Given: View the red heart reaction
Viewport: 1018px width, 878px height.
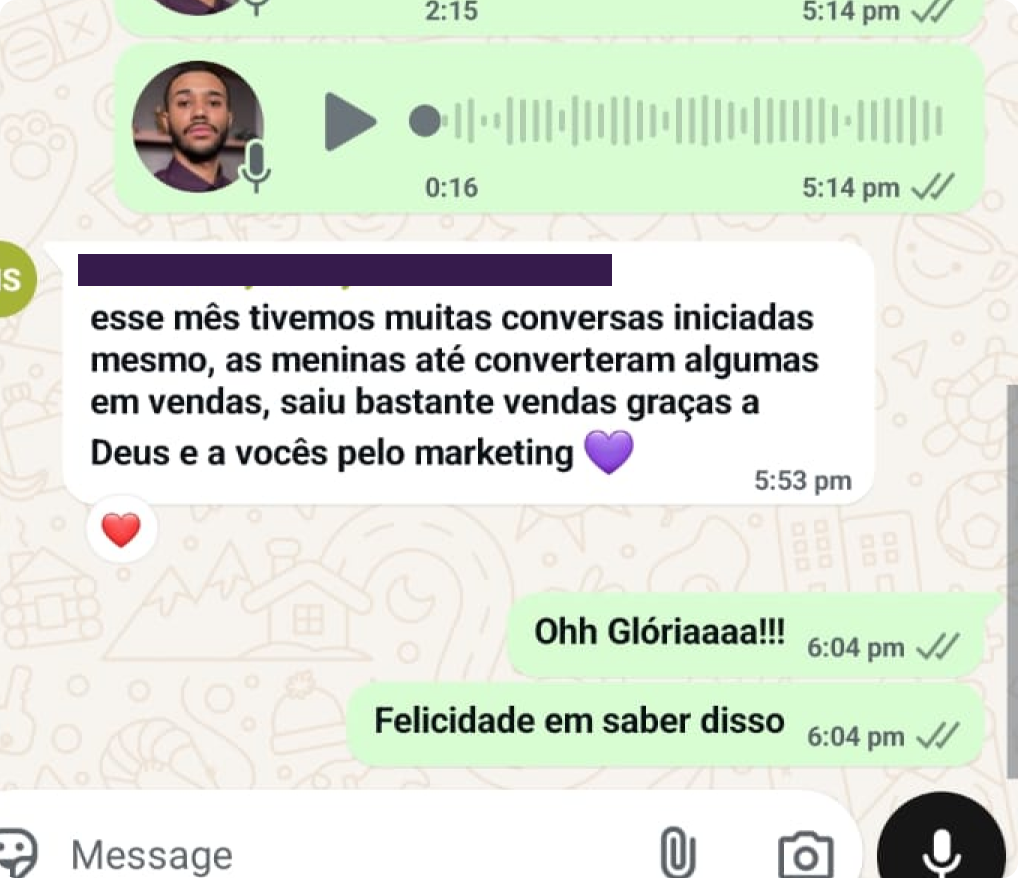Looking at the screenshot, I should pos(121,530).
